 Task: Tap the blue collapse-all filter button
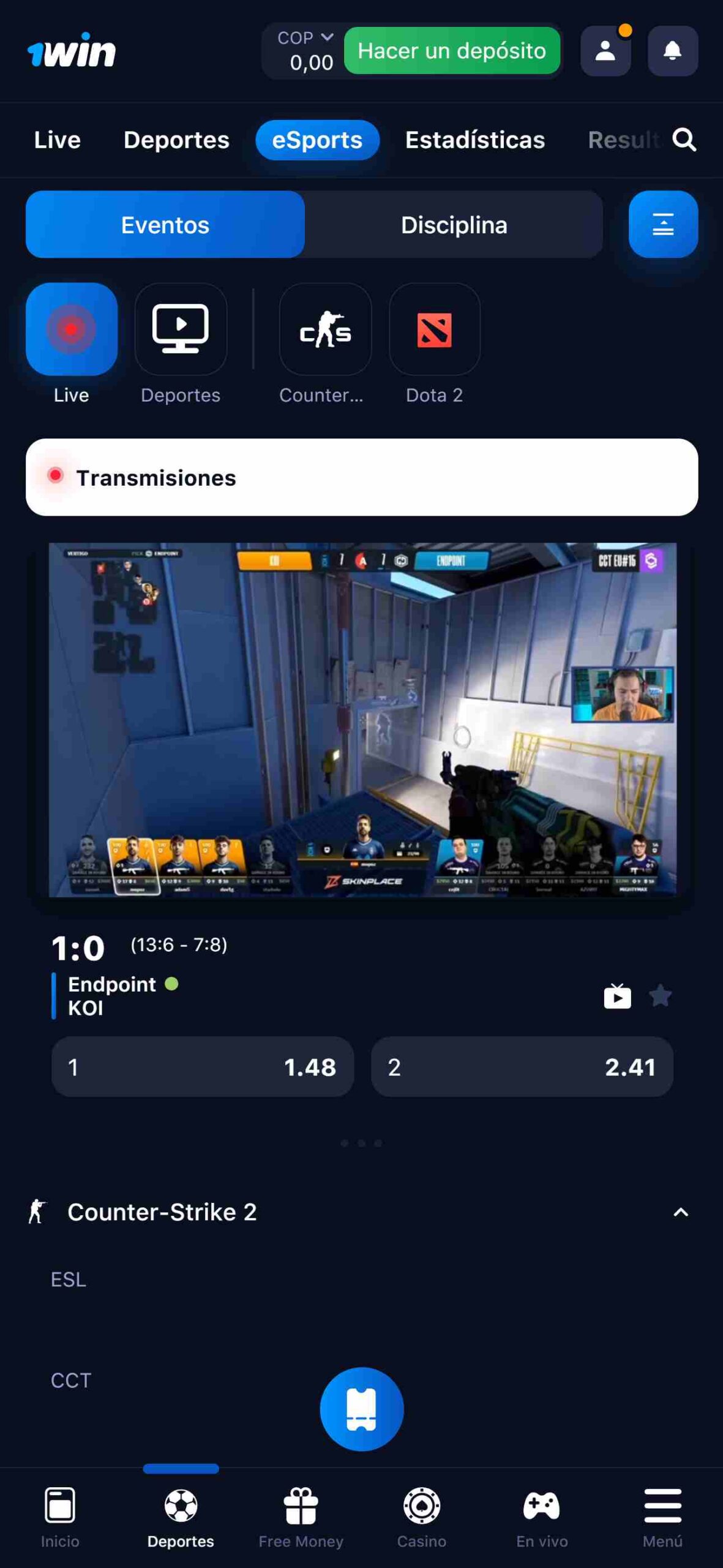pos(663,224)
